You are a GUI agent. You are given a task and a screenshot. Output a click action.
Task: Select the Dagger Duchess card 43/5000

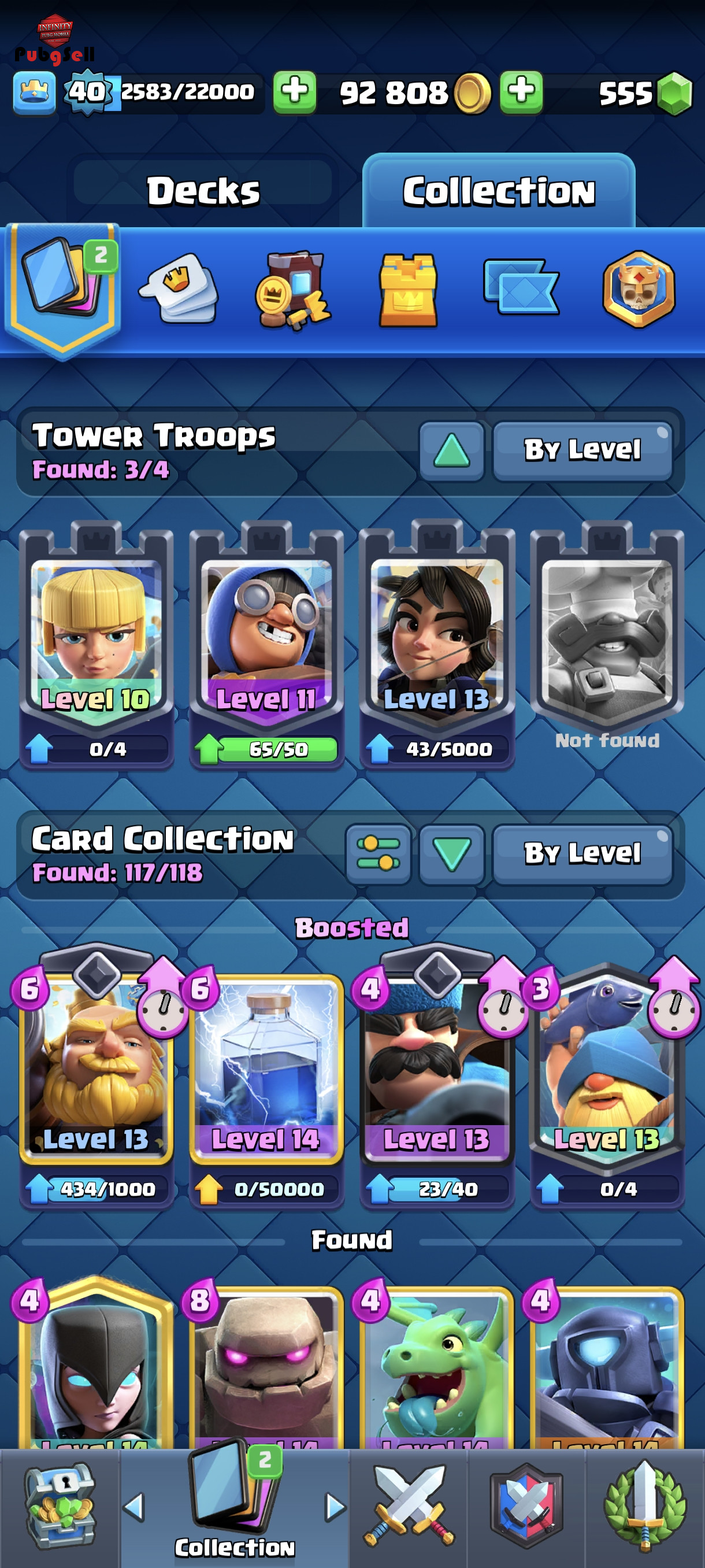click(x=437, y=643)
